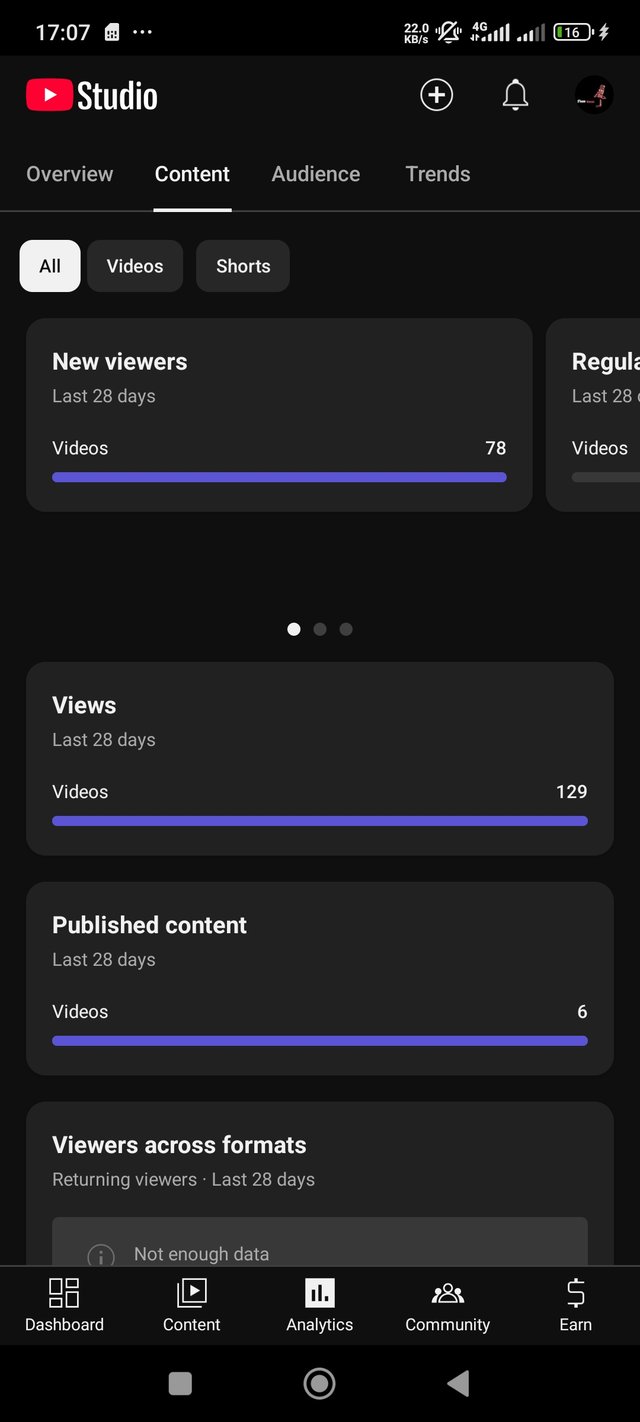Select the All filter chip
The width and height of the screenshot is (640, 1422).
tap(50, 266)
